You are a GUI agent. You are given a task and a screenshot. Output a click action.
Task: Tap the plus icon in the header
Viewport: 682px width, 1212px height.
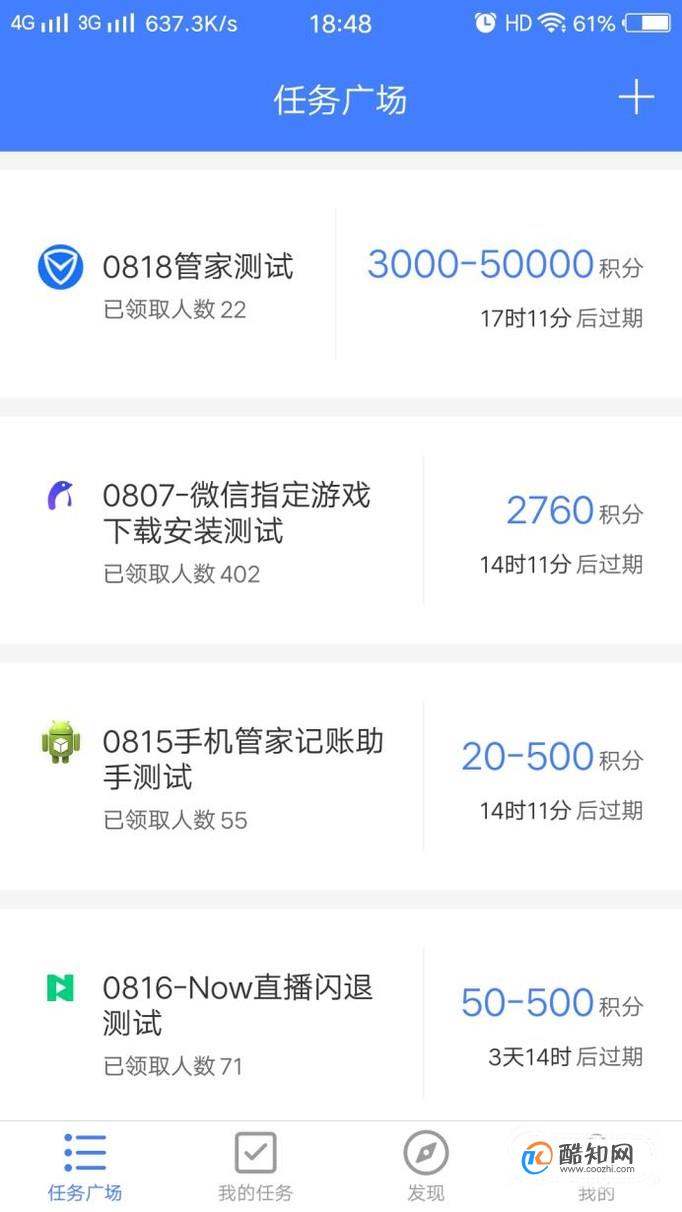pos(635,98)
